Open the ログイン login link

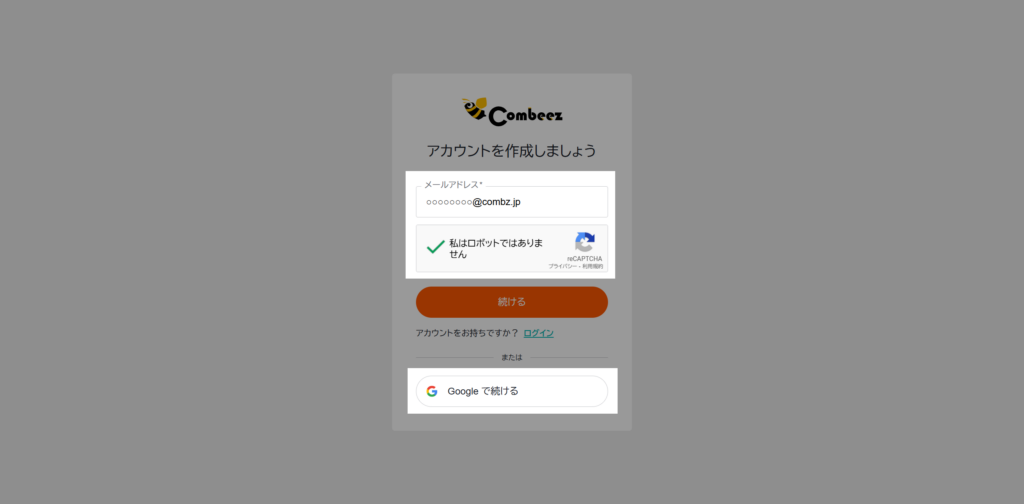pyautogui.click(x=538, y=333)
